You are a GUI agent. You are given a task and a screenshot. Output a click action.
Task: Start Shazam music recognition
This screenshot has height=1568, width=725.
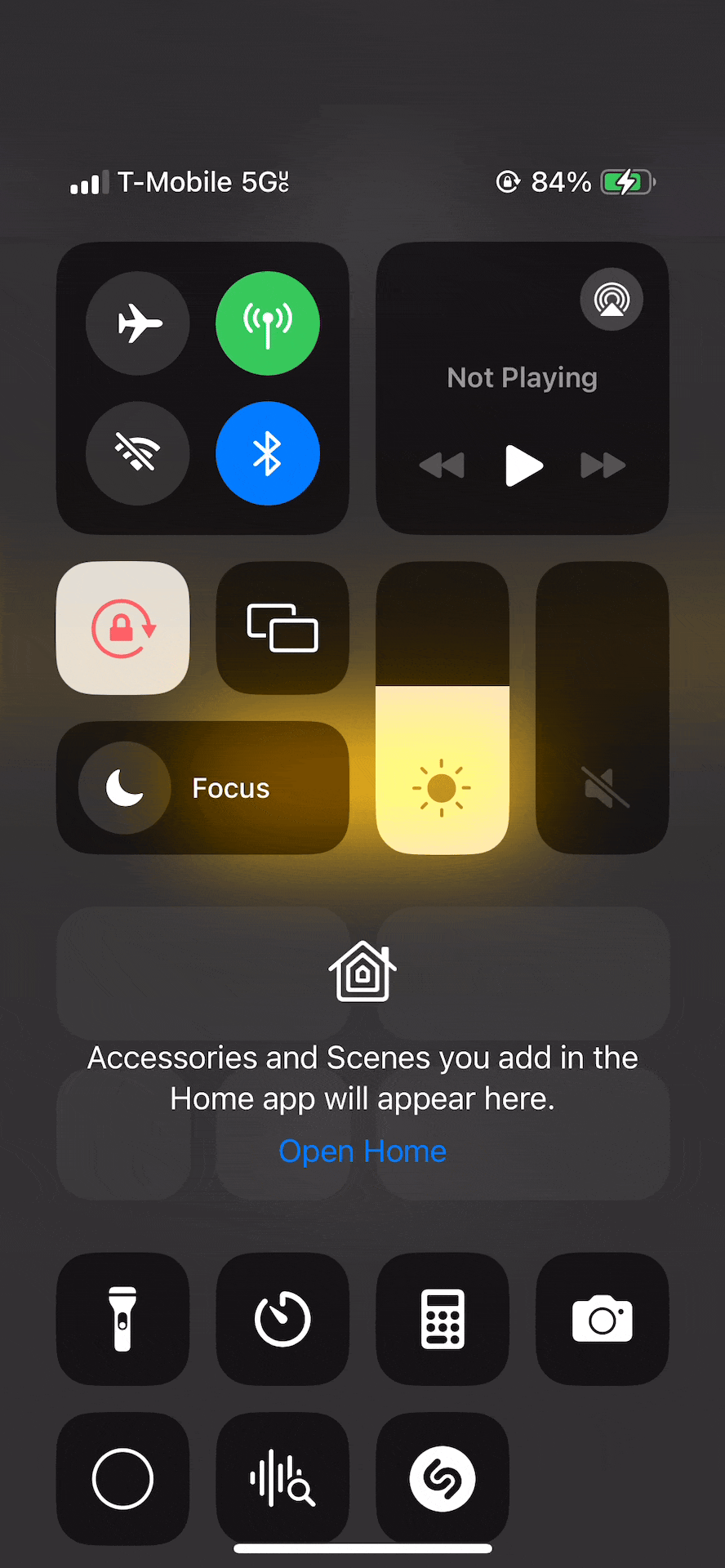(x=443, y=1479)
